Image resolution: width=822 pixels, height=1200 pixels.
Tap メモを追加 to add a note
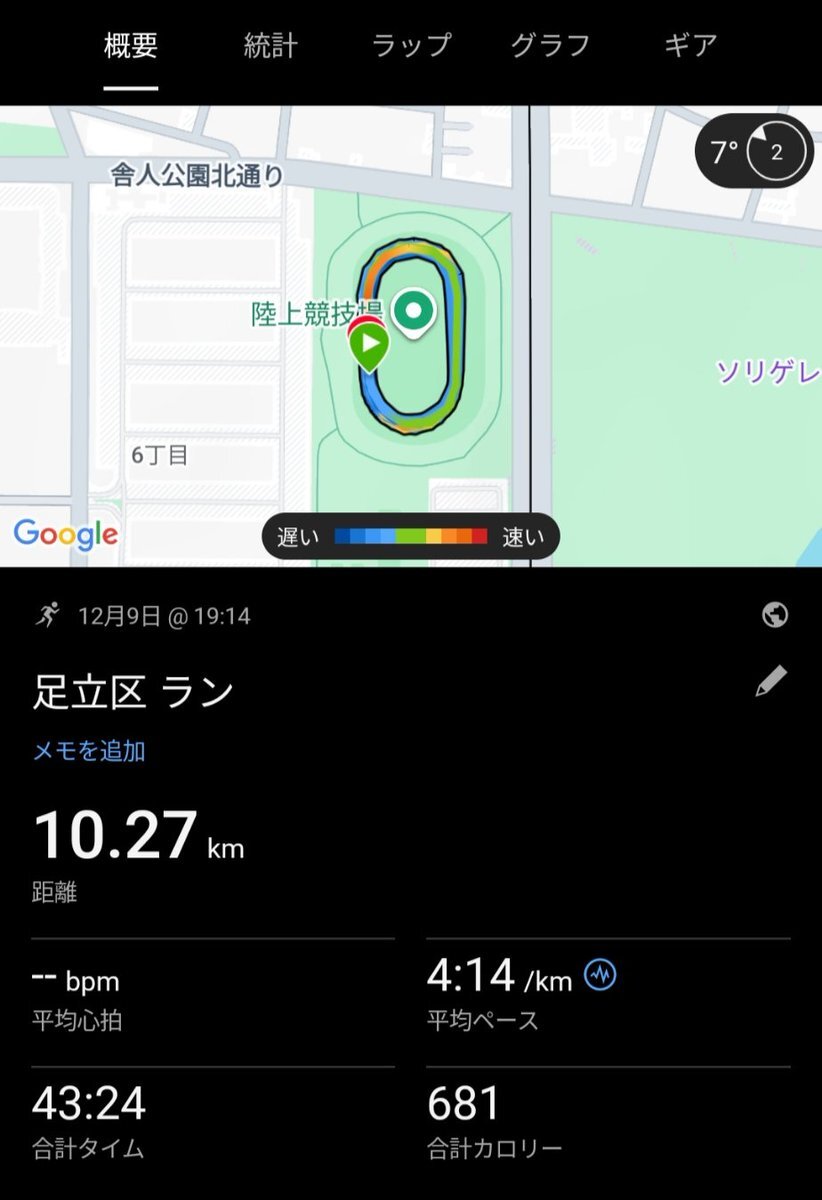pos(89,751)
